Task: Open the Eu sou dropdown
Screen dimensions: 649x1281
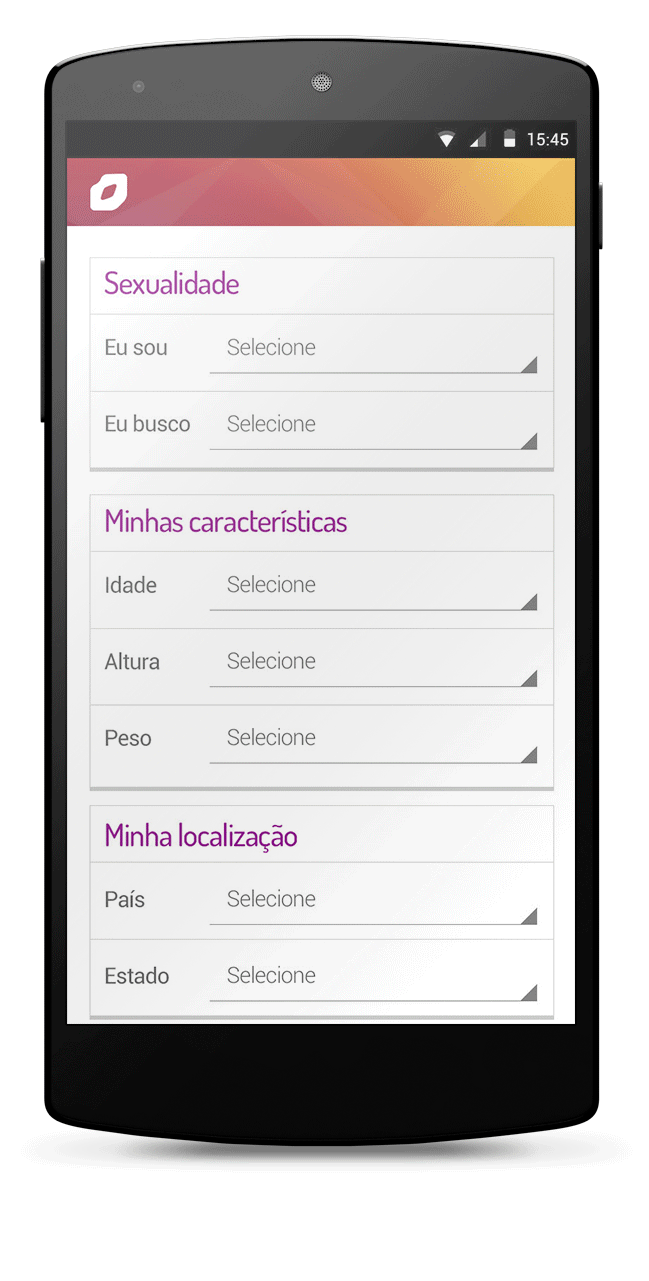Action: click(373, 349)
